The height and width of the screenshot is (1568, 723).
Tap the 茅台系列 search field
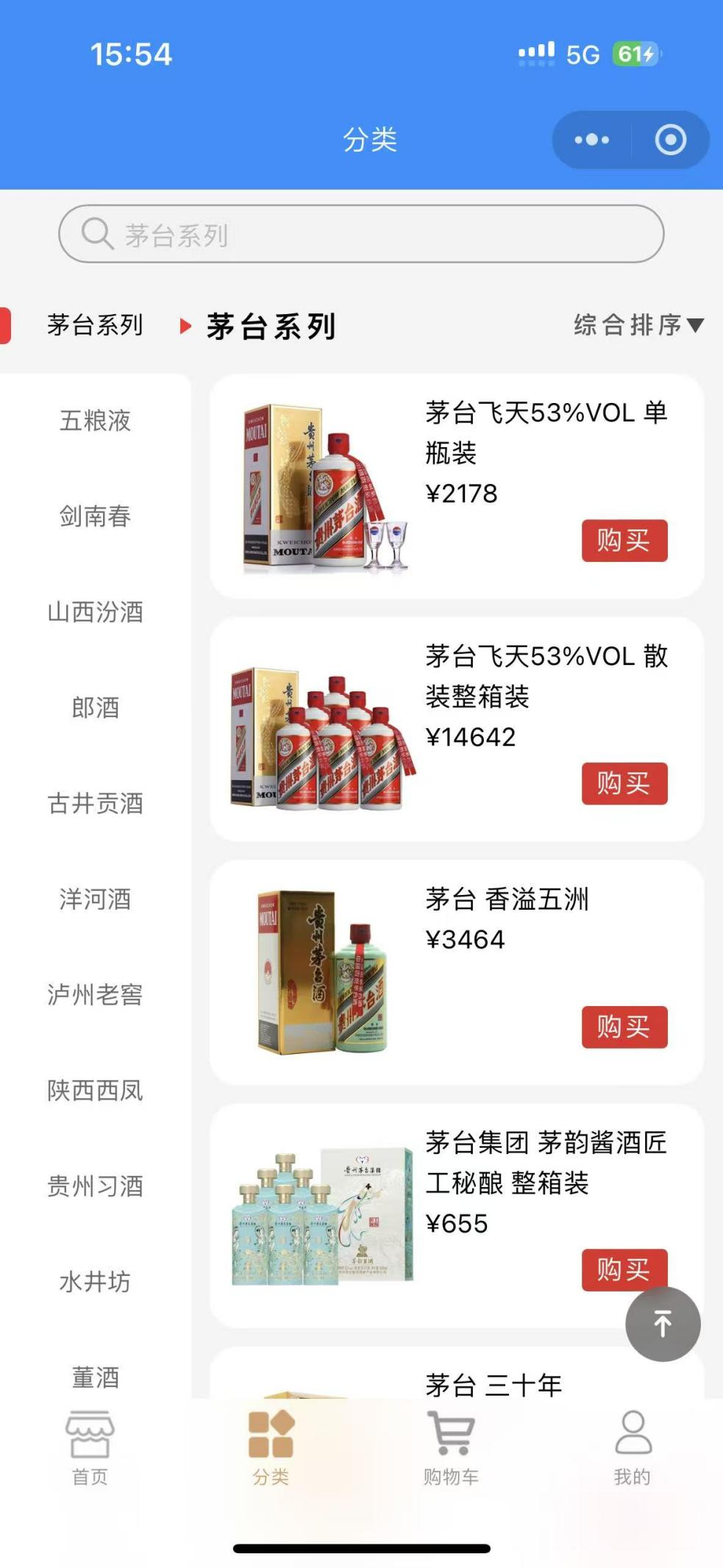(361, 234)
